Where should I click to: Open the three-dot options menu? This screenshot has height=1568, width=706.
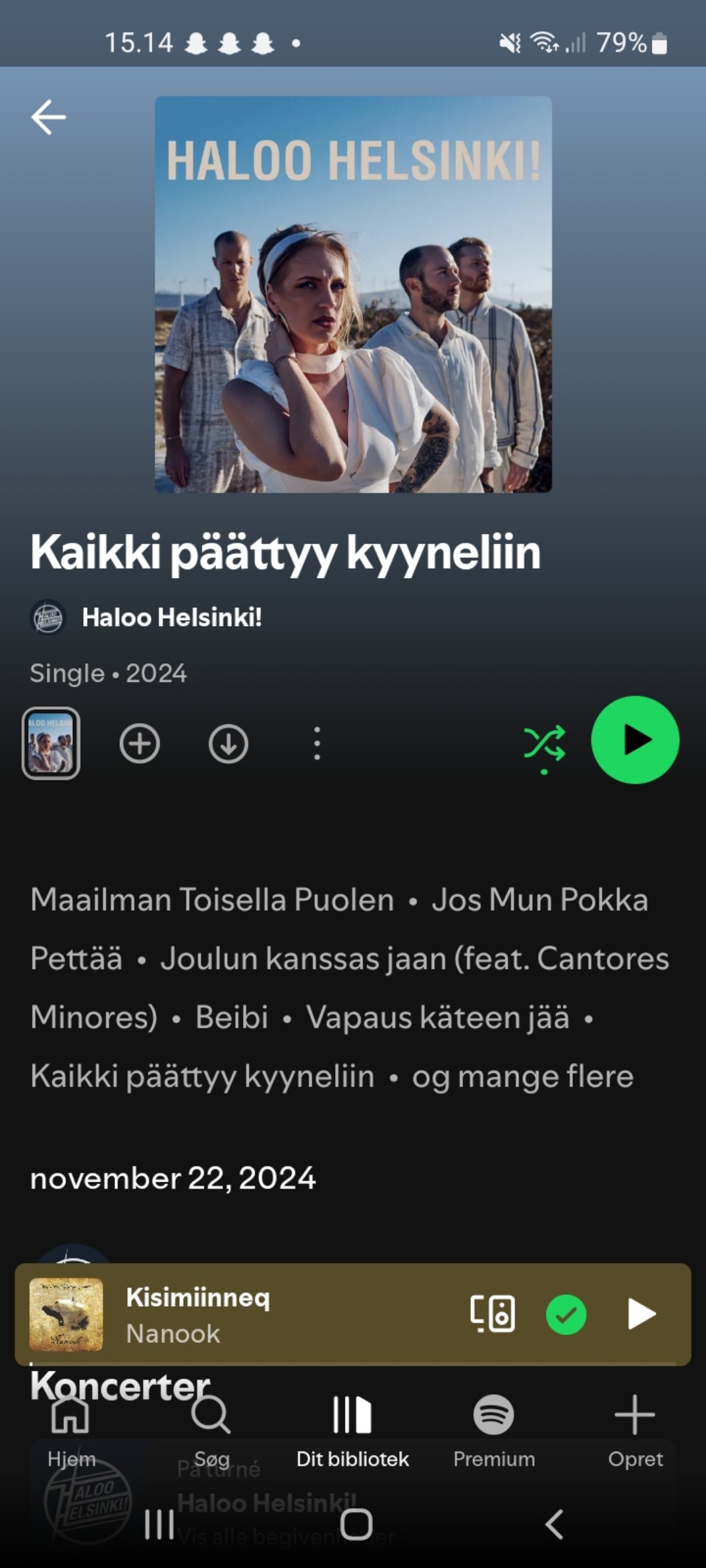point(317,743)
